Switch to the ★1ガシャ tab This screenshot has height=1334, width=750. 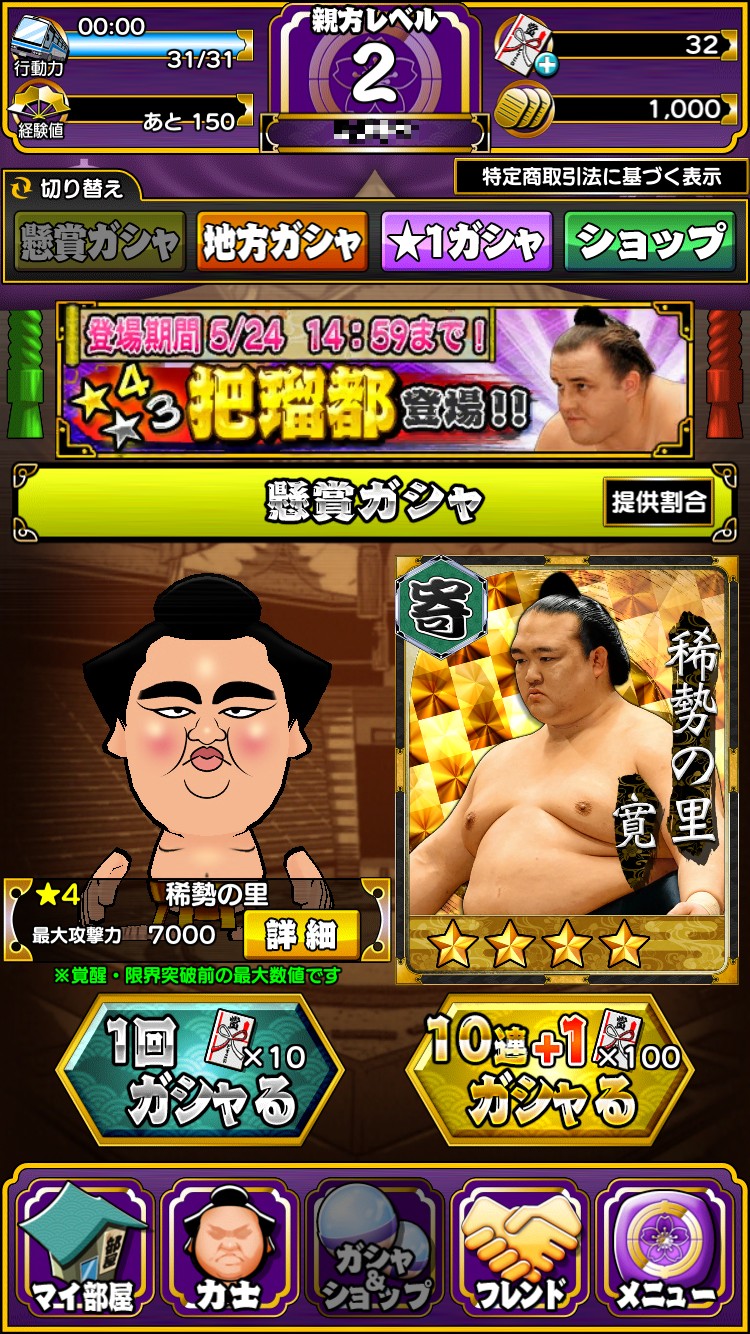point(467,242)
